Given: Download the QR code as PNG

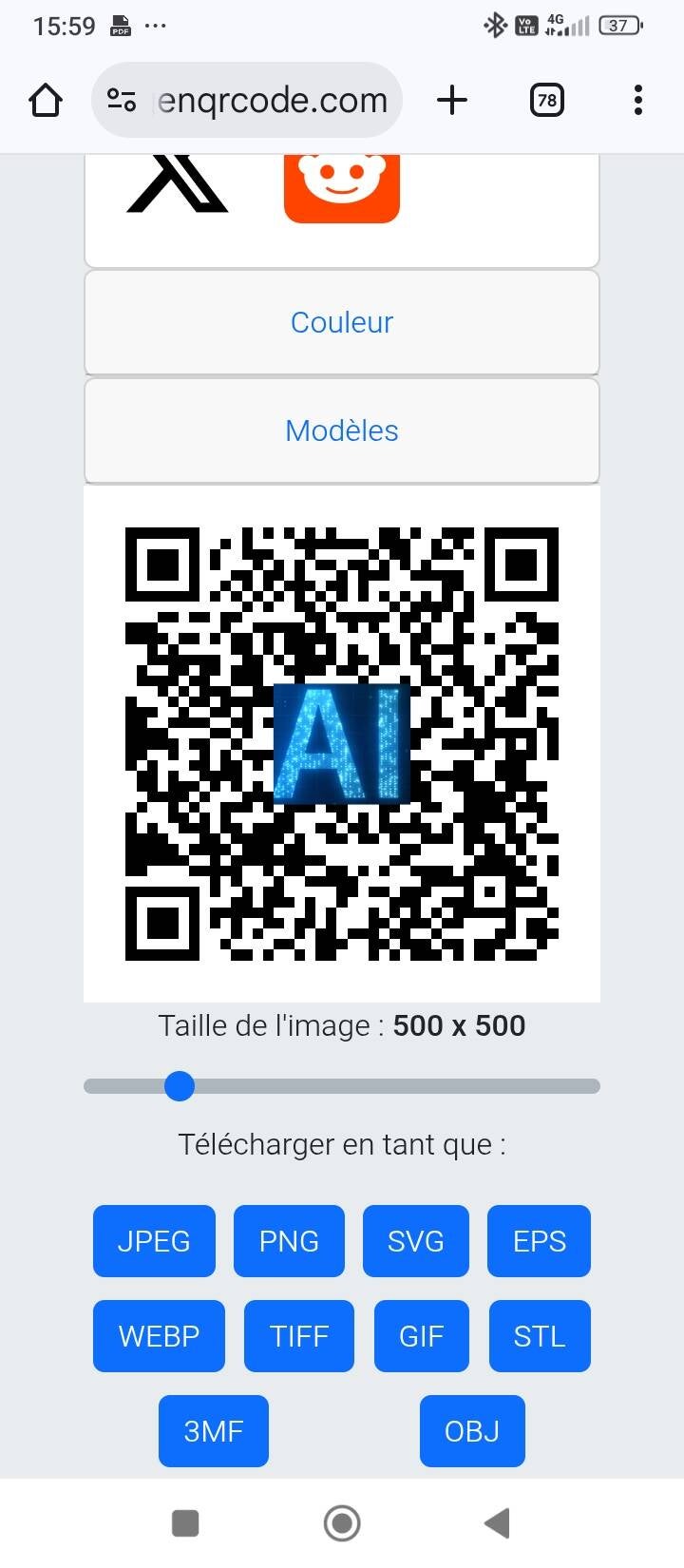Looking at the screenshot, I should click(289, 1241).
